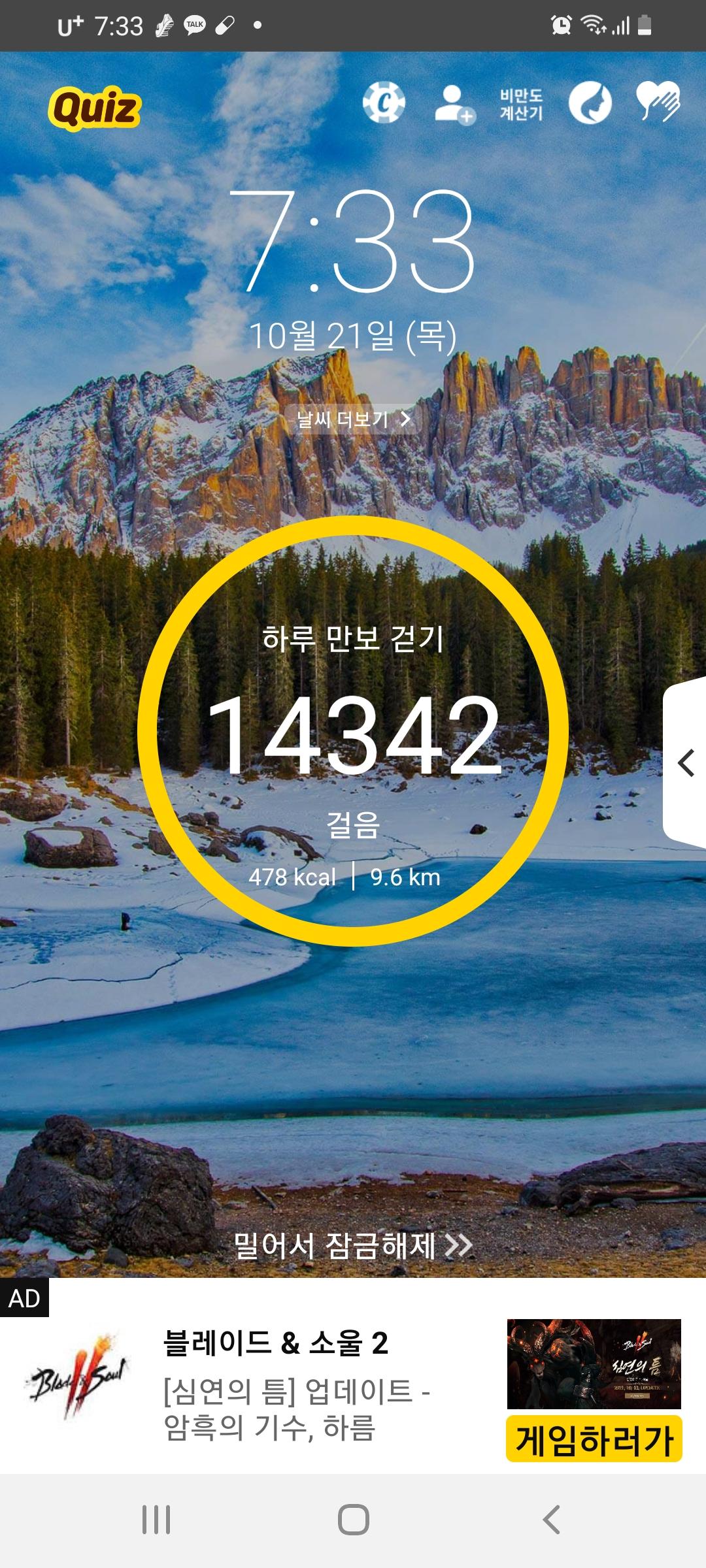The width and height of the screenshot is (706, 1568).
Task: Tap the add friend icon
Action: point(454,104)
